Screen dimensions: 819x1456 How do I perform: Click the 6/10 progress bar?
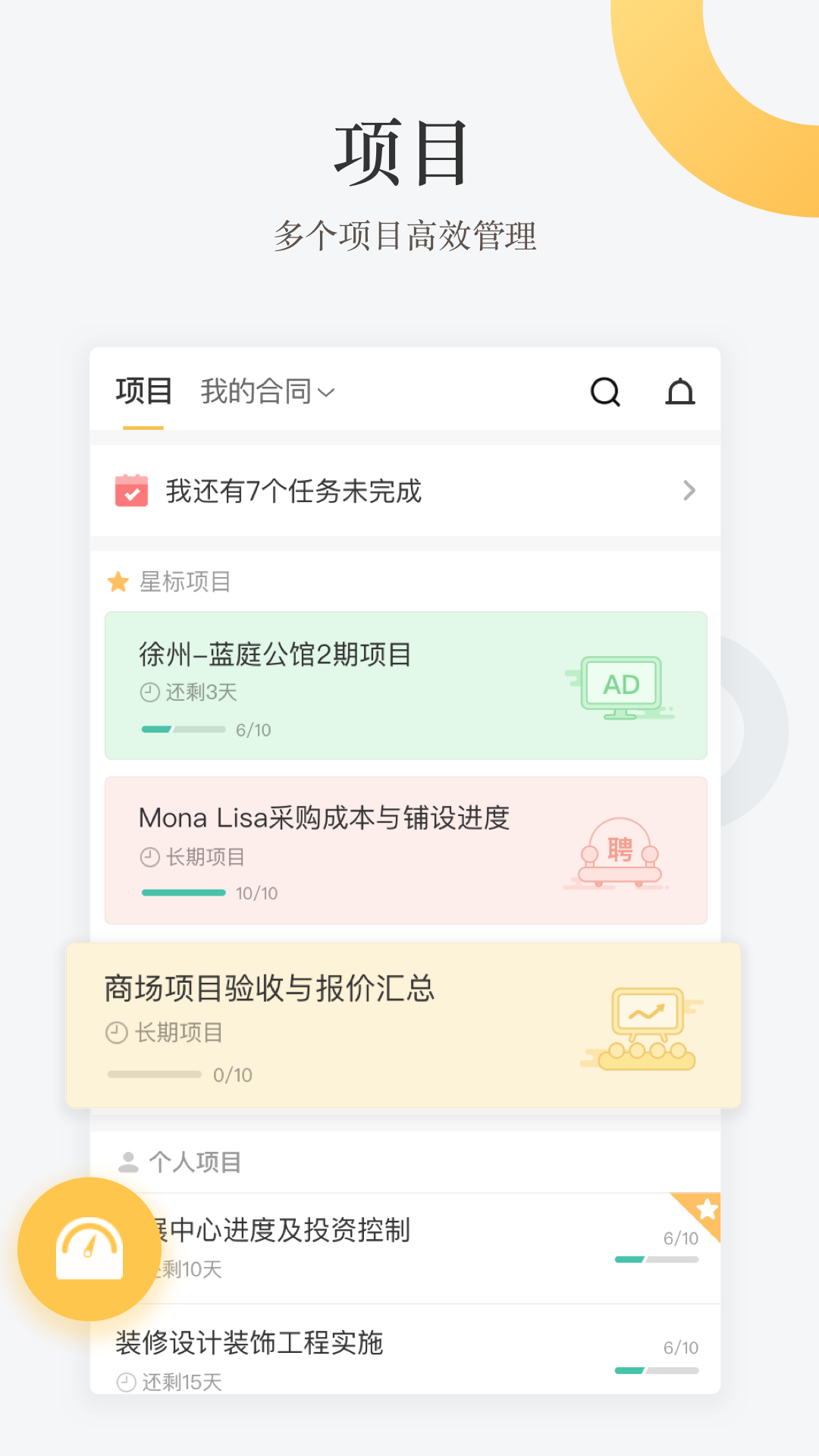pyautogui.click(x=182, y=729)
